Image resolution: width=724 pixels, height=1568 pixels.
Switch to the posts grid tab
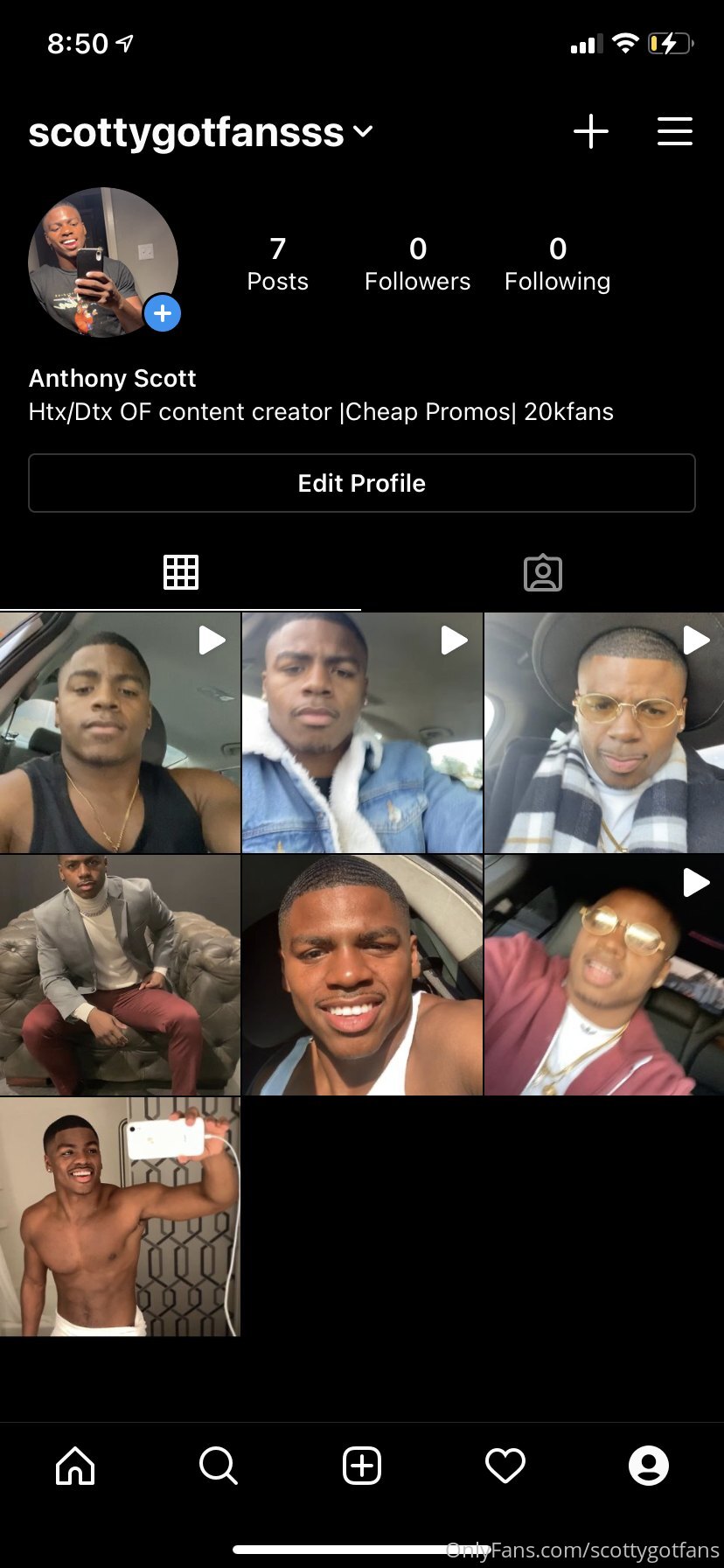pos(181,572)
